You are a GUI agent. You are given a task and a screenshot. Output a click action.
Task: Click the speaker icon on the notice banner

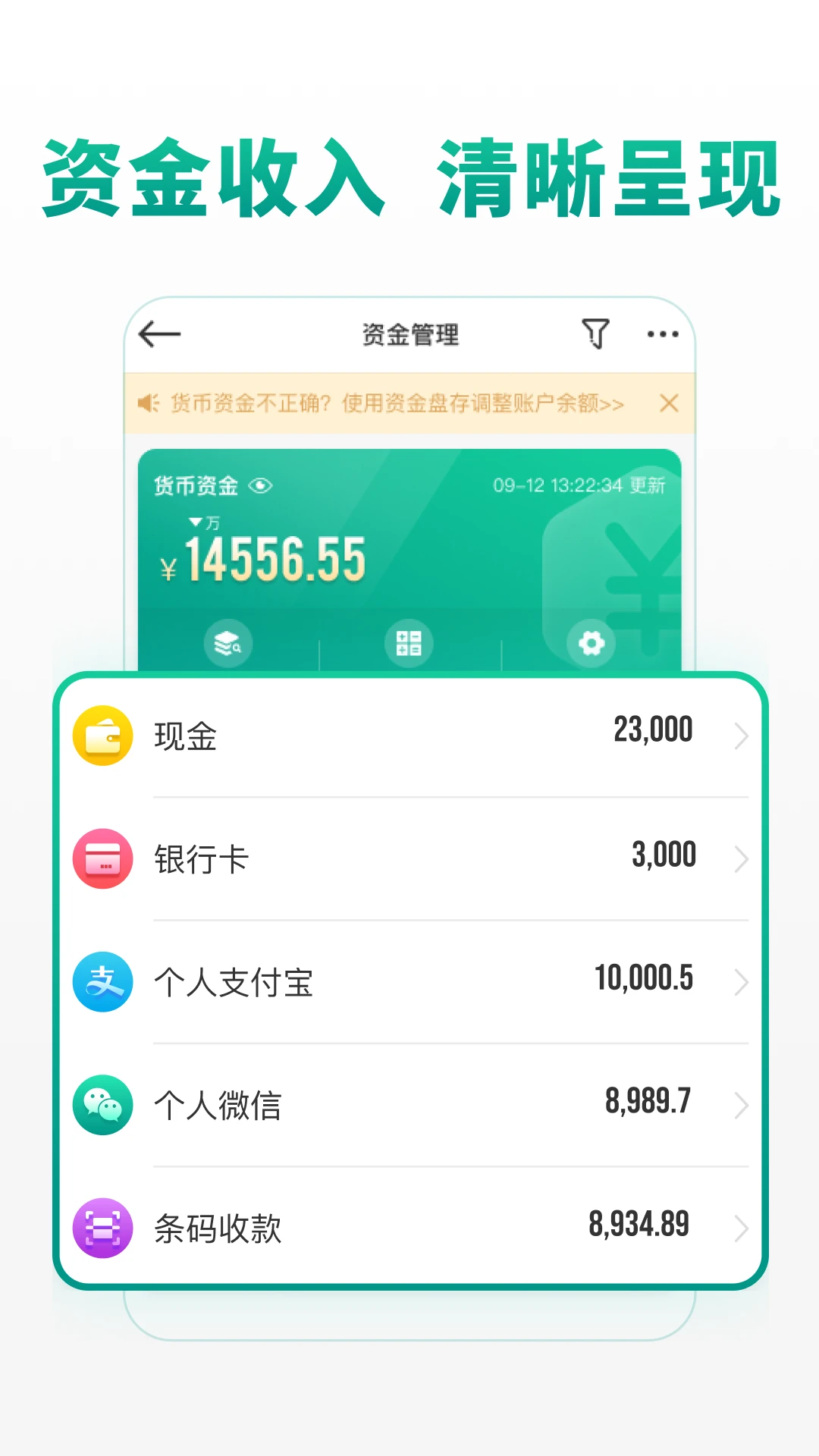coord(149,403)
